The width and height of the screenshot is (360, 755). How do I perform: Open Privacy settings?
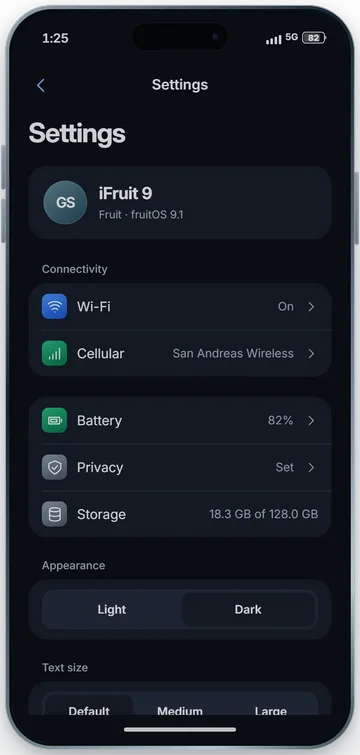coord(180,467)
